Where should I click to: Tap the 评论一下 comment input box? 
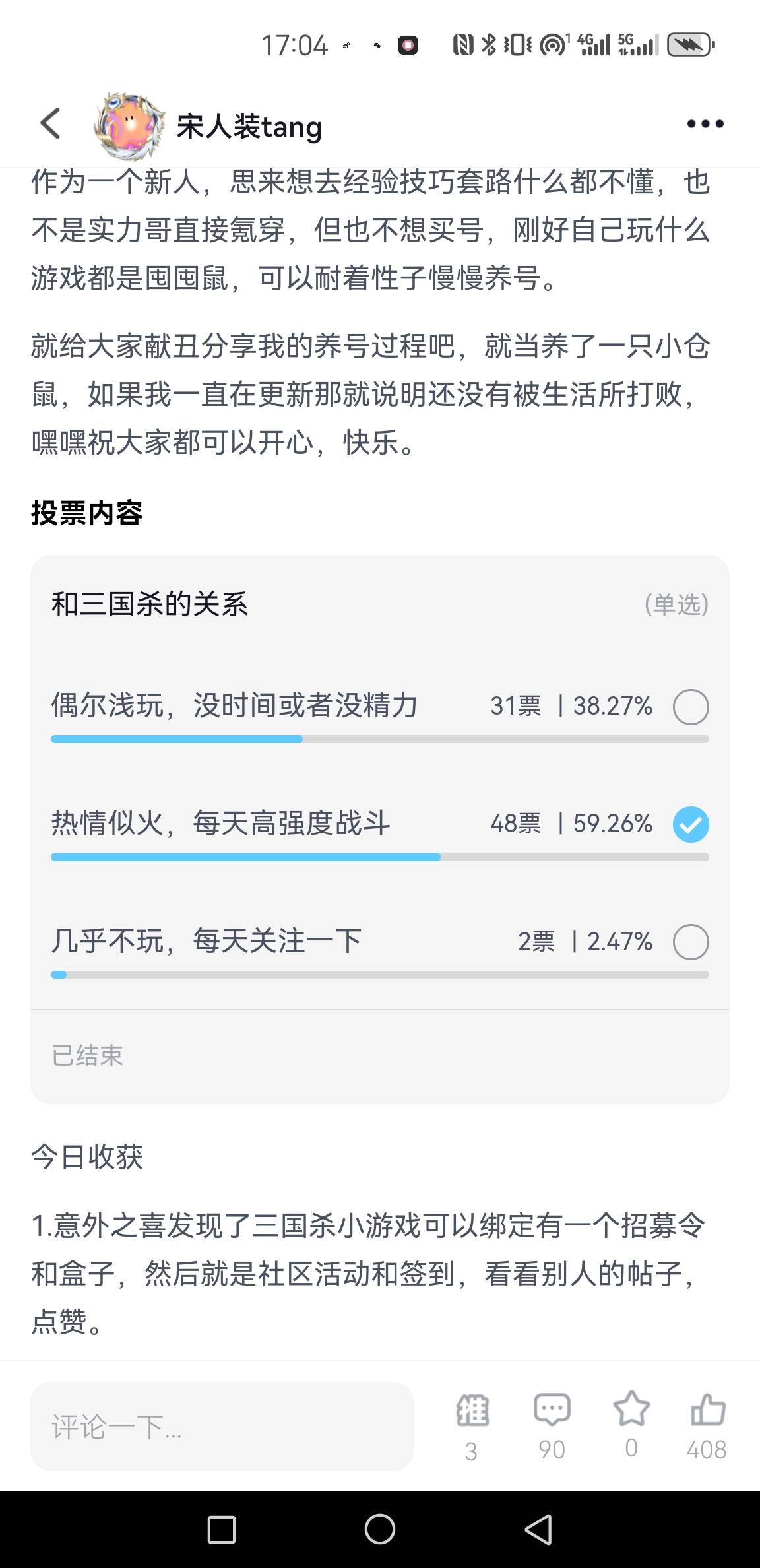[222, 1426]
